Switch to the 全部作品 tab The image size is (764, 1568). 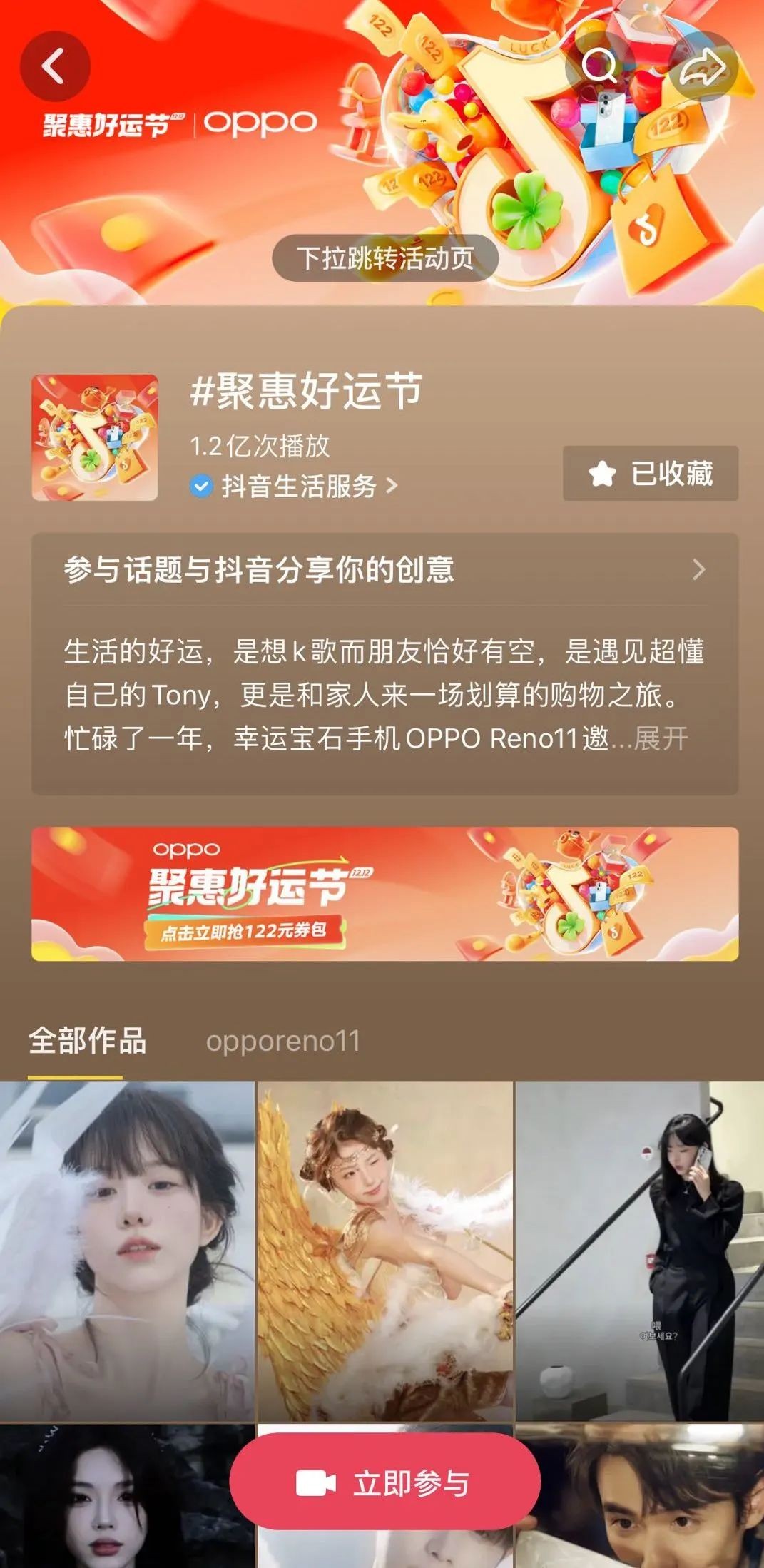pyautogui.click(x=87, y=1041)
